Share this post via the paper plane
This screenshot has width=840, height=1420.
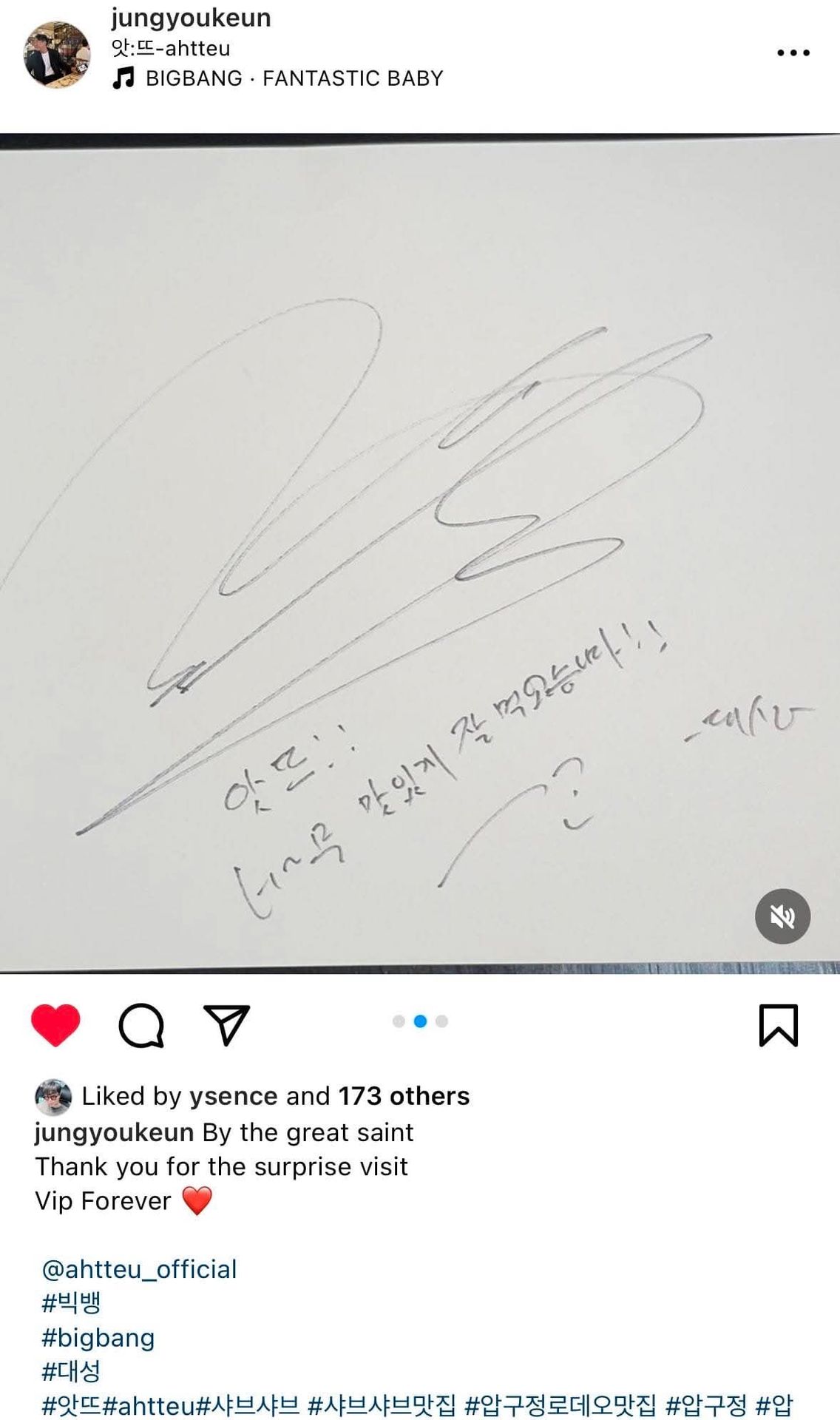[226, 1025]
